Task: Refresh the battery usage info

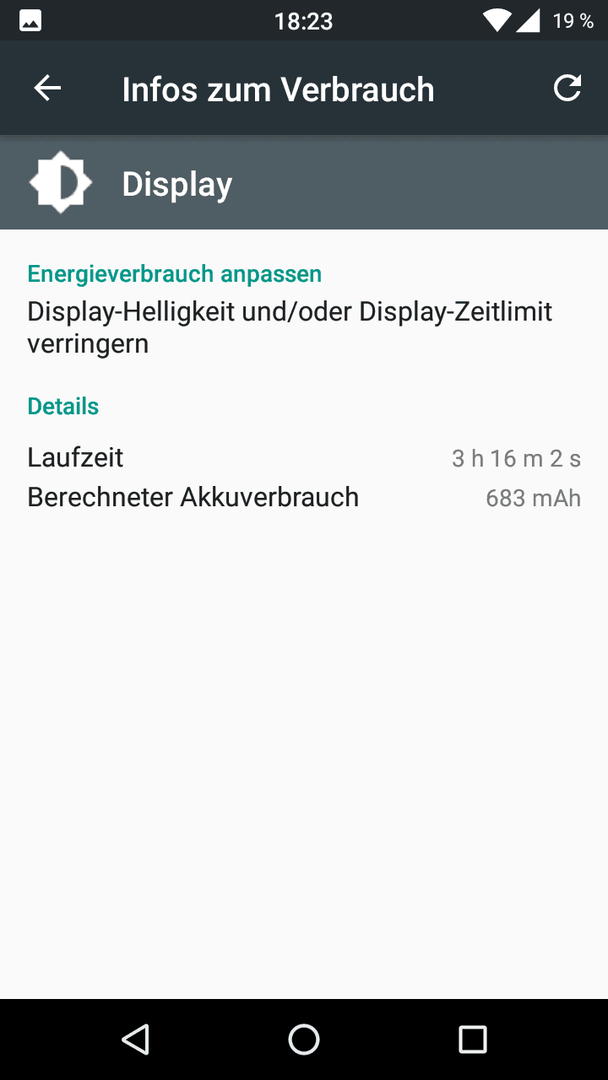Action: (567, 88)
